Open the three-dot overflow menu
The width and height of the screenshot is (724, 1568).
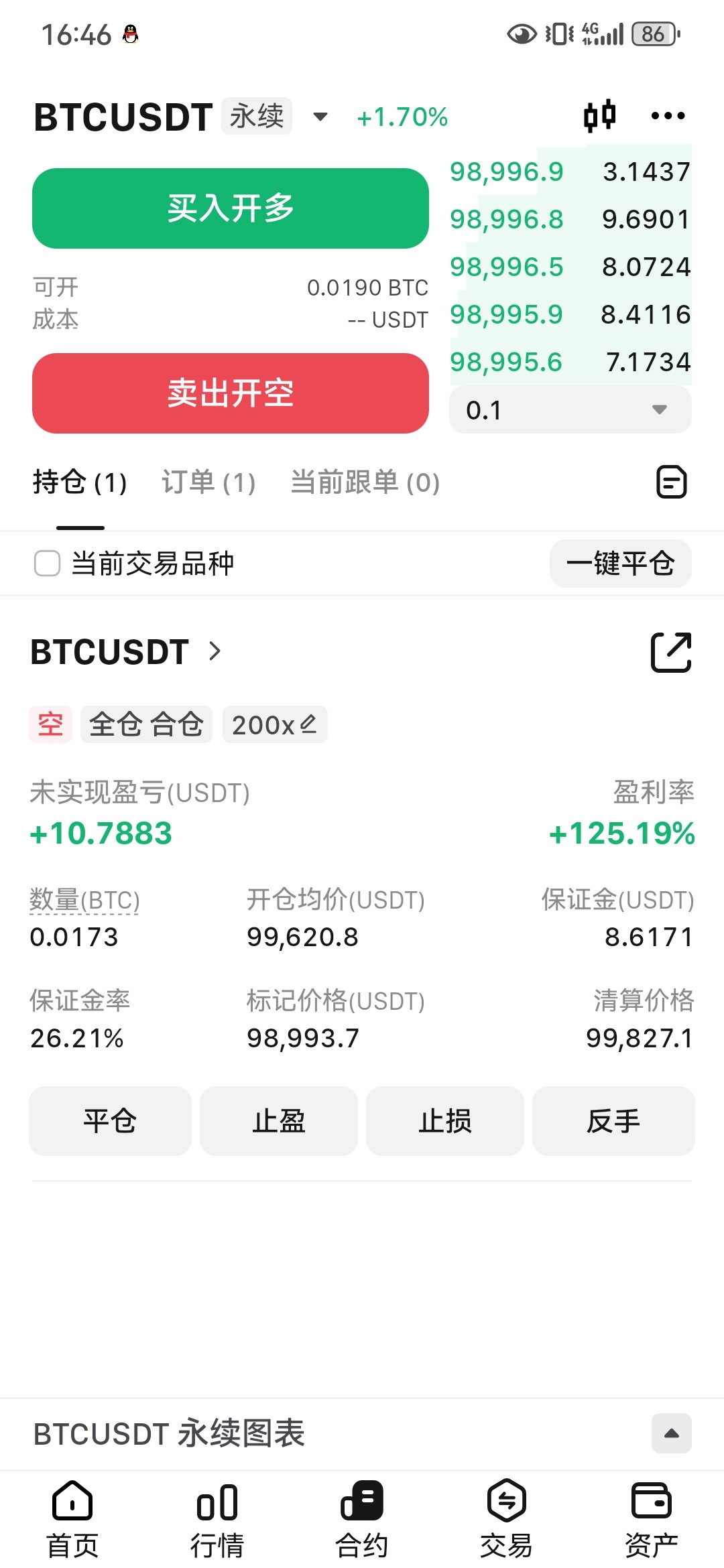click(x=668, y=116)
